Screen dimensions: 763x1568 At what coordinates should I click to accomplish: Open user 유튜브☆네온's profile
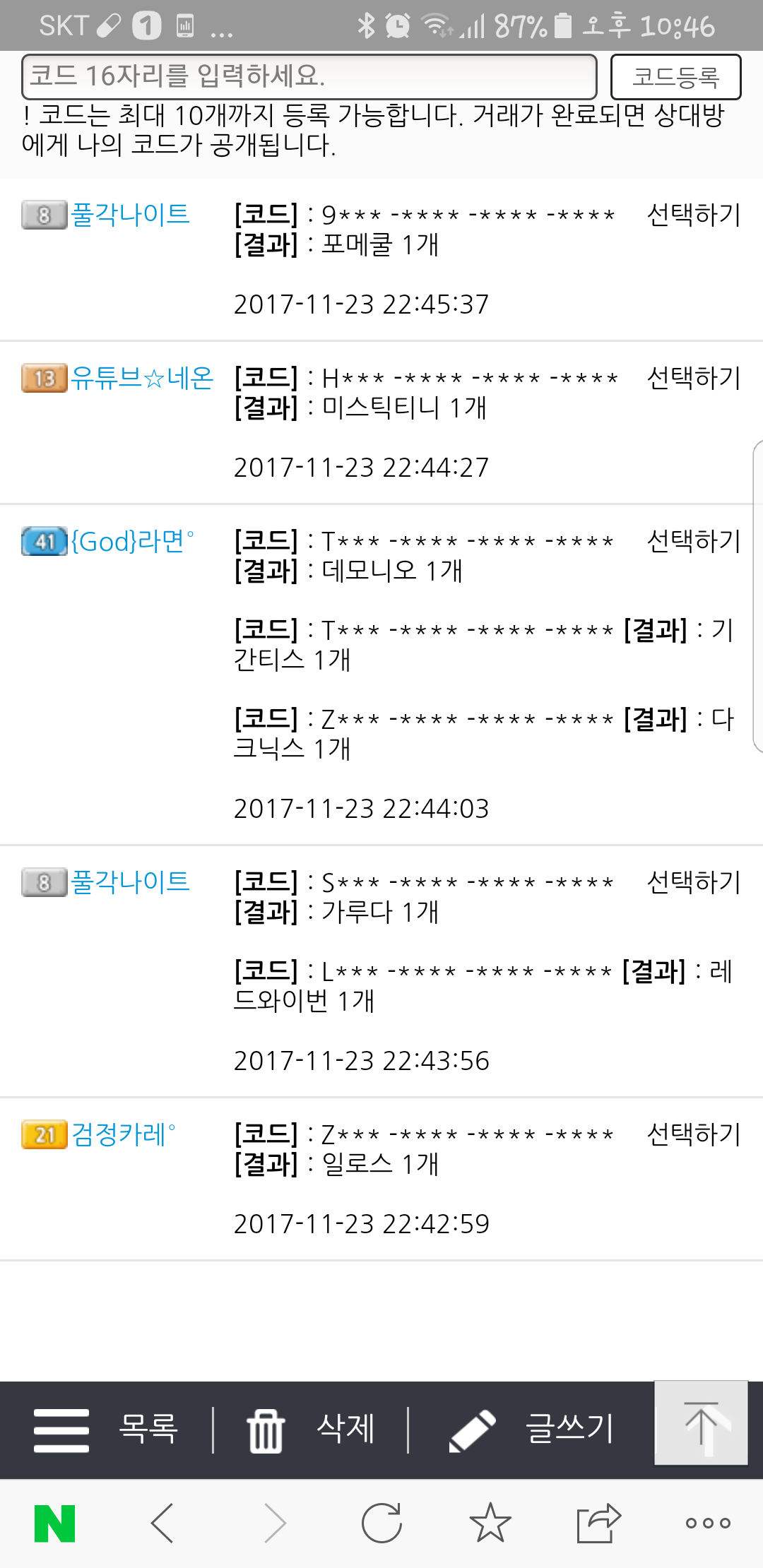coord(141,378)
